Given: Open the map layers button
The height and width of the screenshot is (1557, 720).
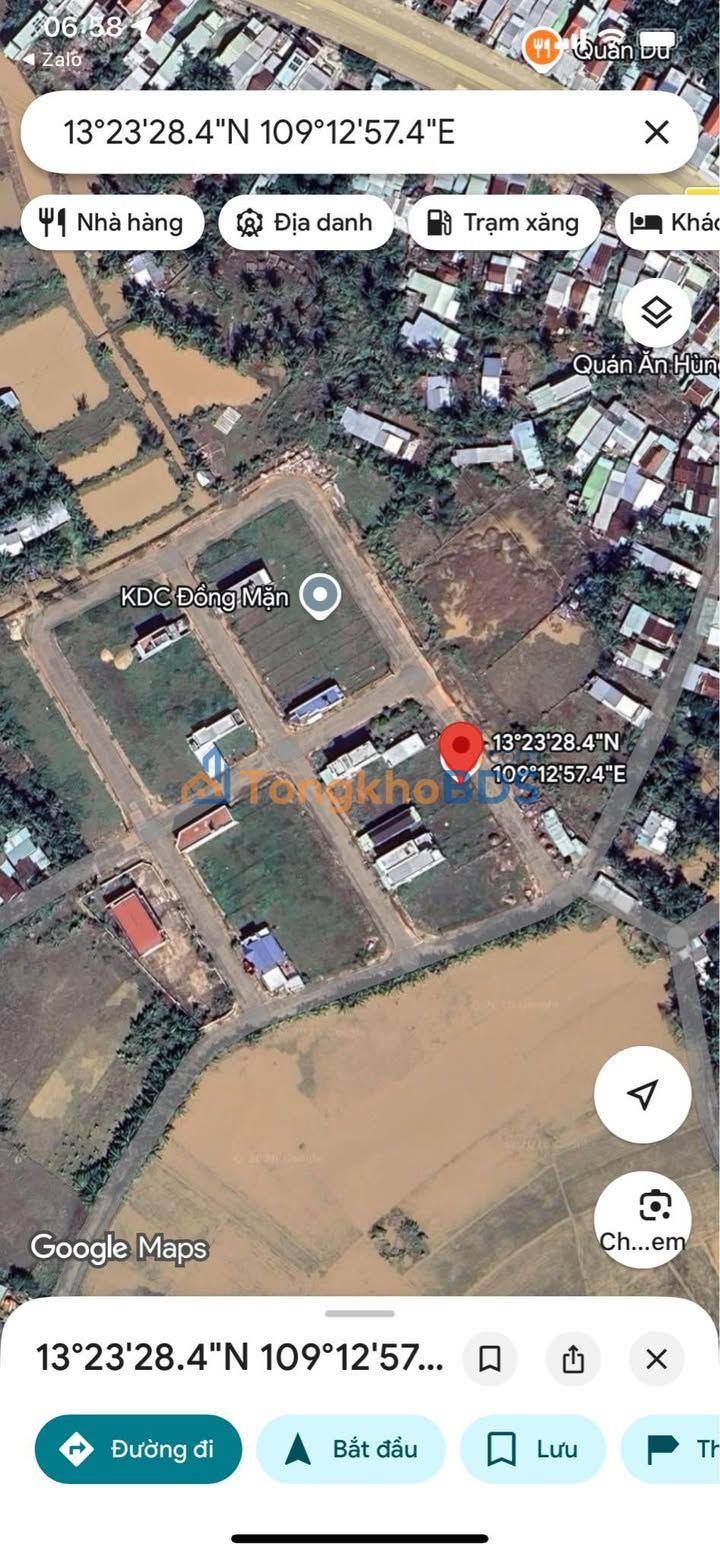Looking at the screenshot, I should tap(656, 314).
